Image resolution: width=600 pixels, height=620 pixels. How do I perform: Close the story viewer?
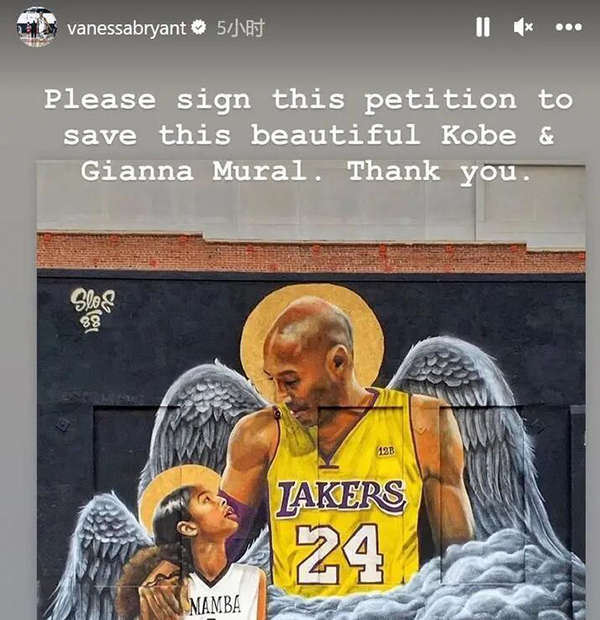point(567,28)
